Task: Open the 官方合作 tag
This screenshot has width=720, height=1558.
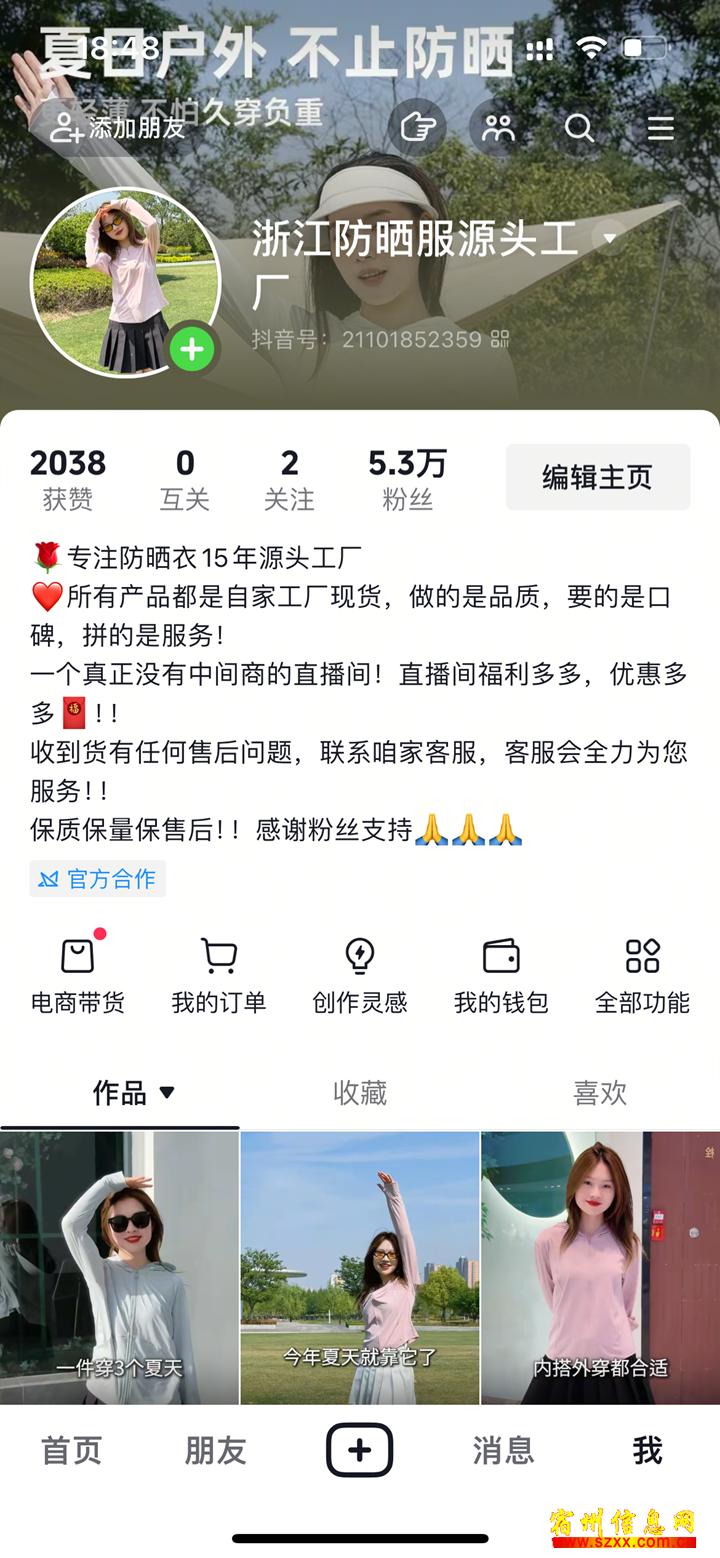Action: (98, 879)
